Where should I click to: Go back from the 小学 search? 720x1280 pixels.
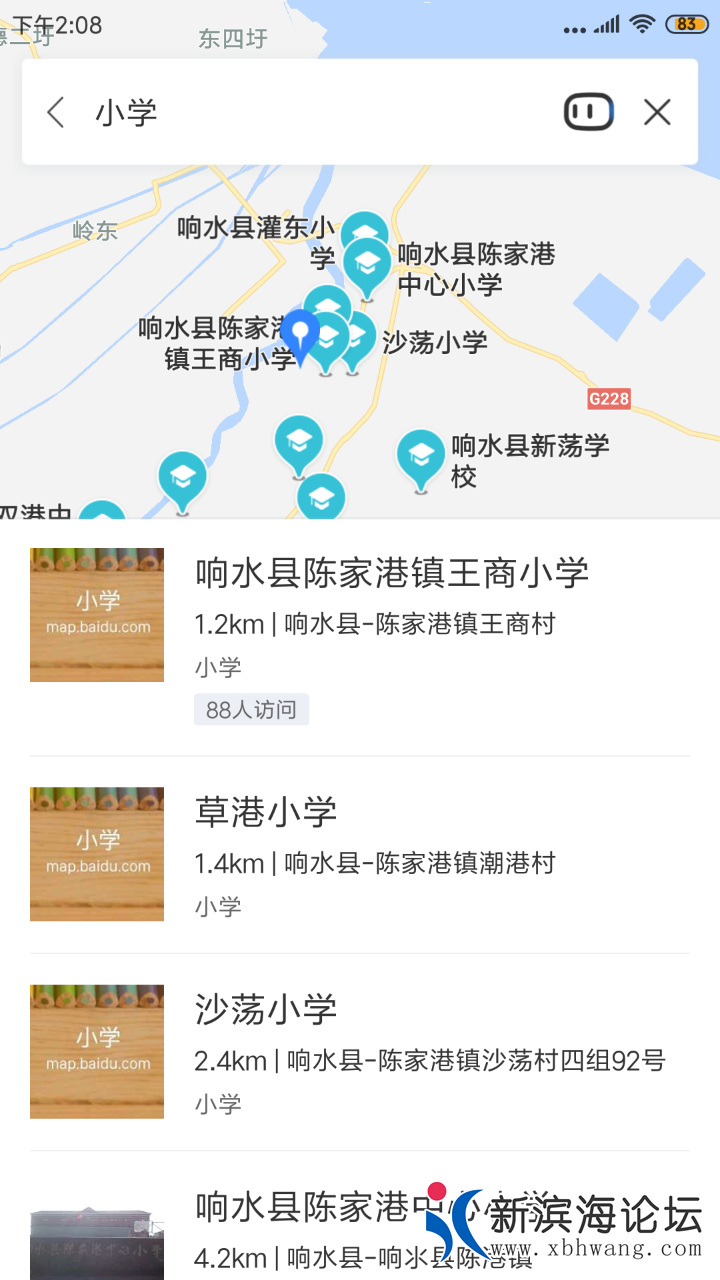[56, 112]
